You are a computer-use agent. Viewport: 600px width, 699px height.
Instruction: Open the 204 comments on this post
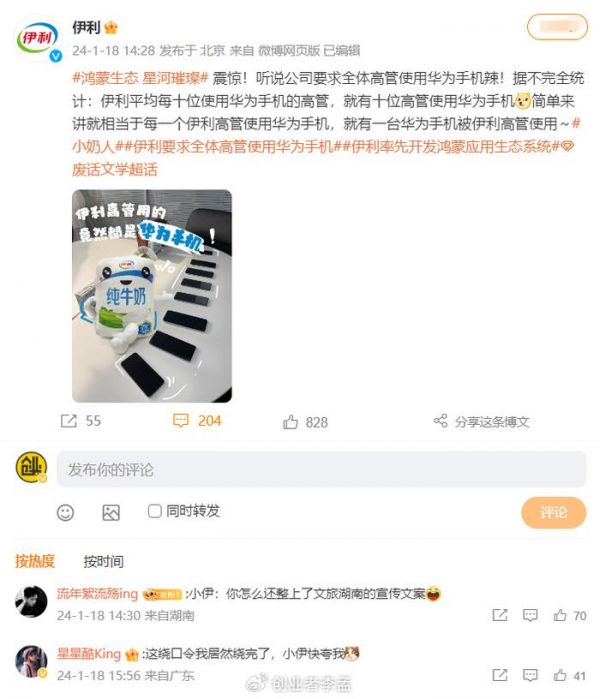click(197, 421)
